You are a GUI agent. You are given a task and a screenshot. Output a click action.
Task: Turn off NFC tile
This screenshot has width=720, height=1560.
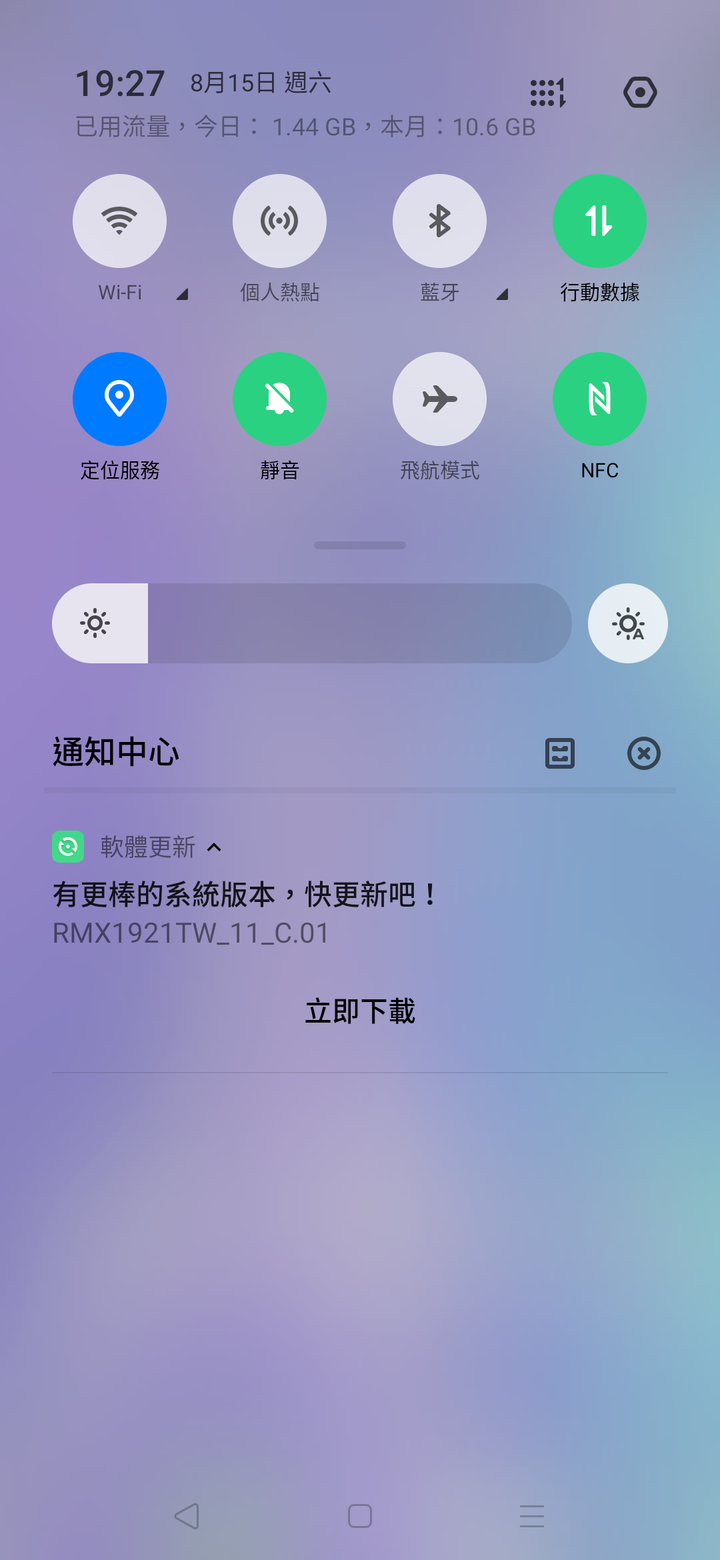pos(599,399)
